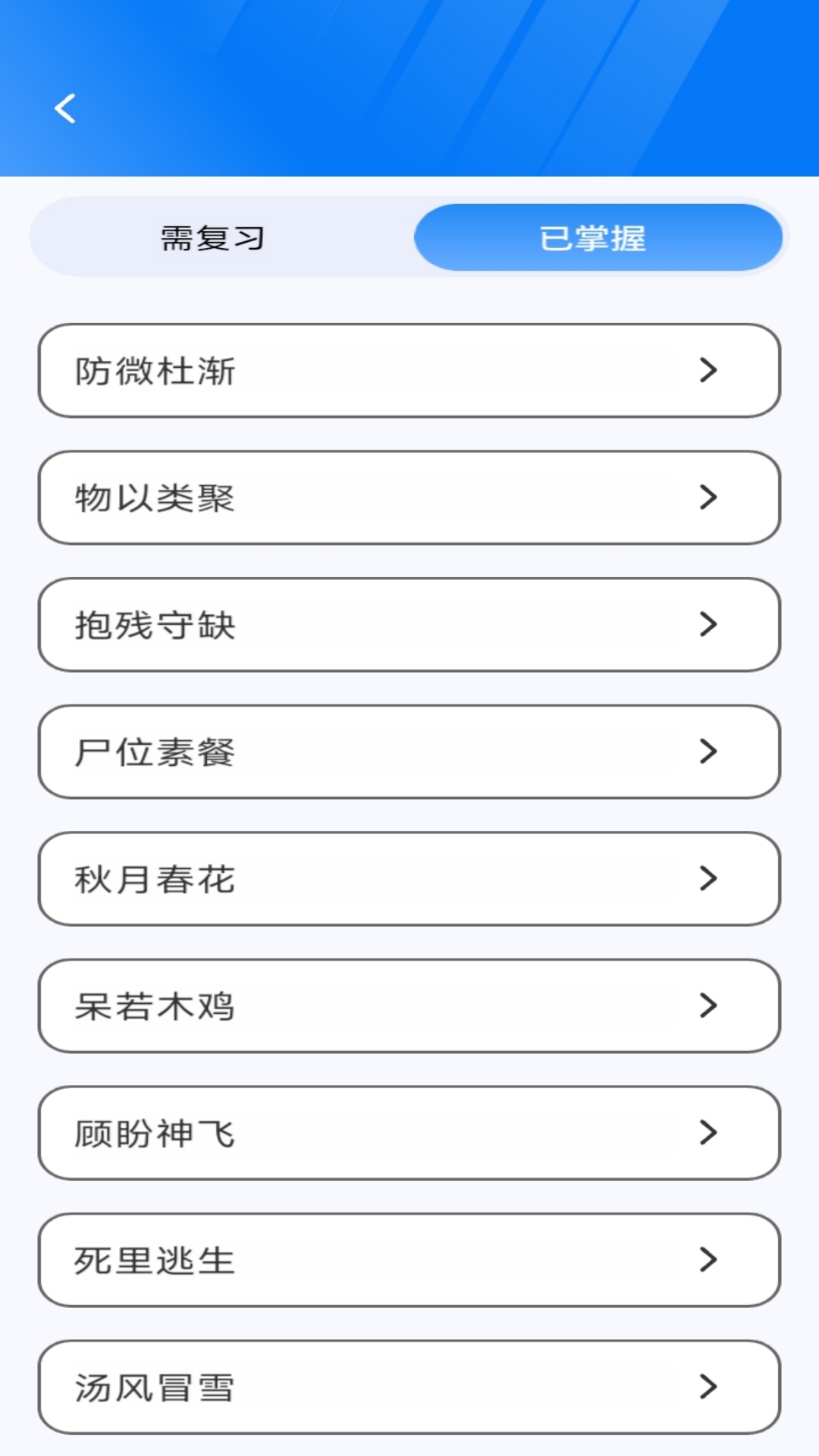Select the 已掌握 tab

(x=598, y=238)
